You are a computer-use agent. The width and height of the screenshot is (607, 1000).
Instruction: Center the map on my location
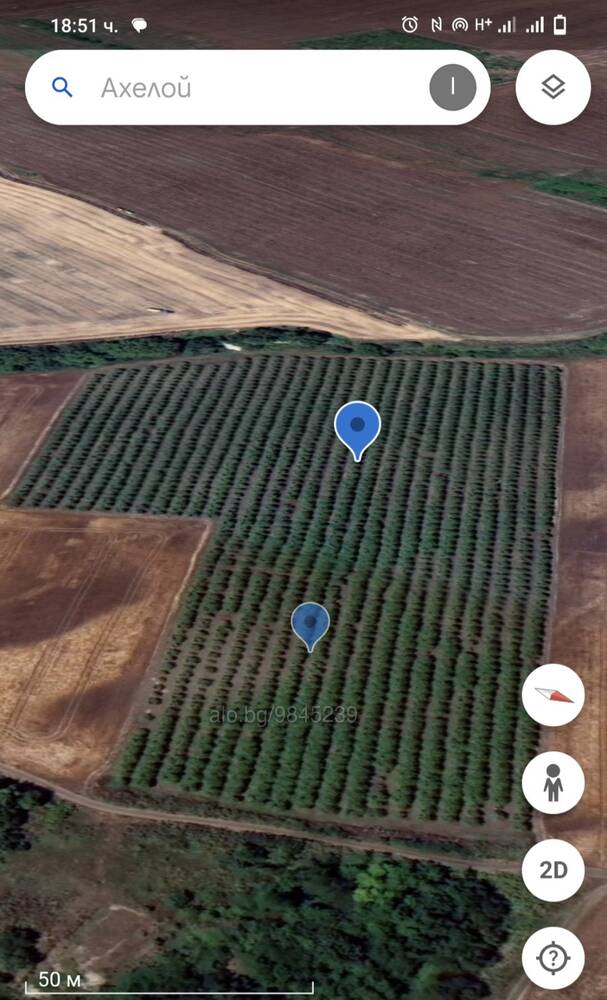553,958
